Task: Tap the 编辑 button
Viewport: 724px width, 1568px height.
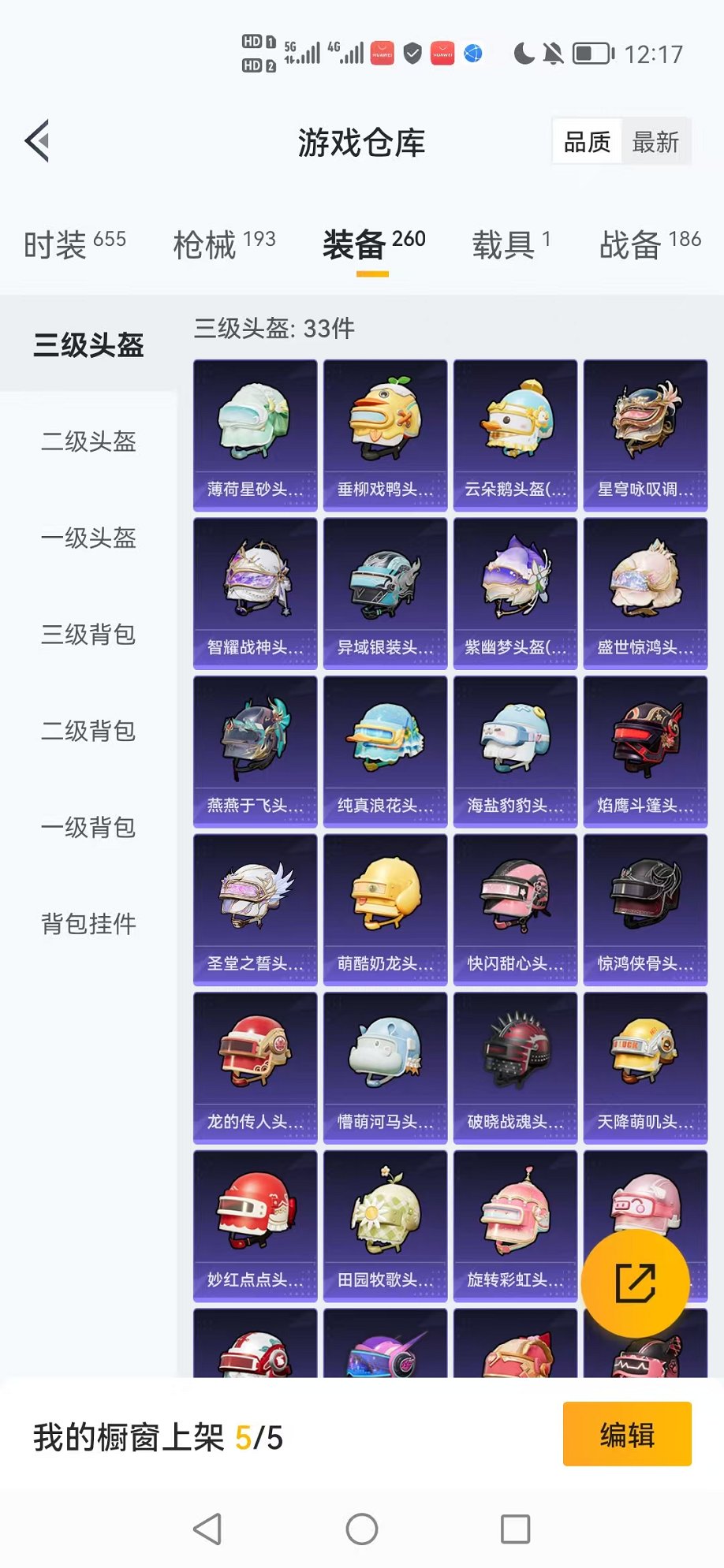Action: 627,1434
